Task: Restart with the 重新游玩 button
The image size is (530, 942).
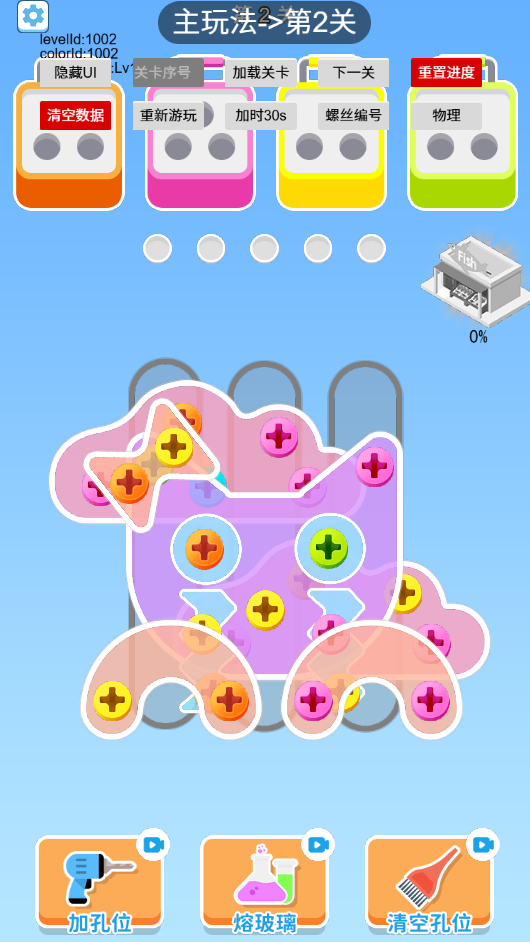Action: (x=168, y=115)
